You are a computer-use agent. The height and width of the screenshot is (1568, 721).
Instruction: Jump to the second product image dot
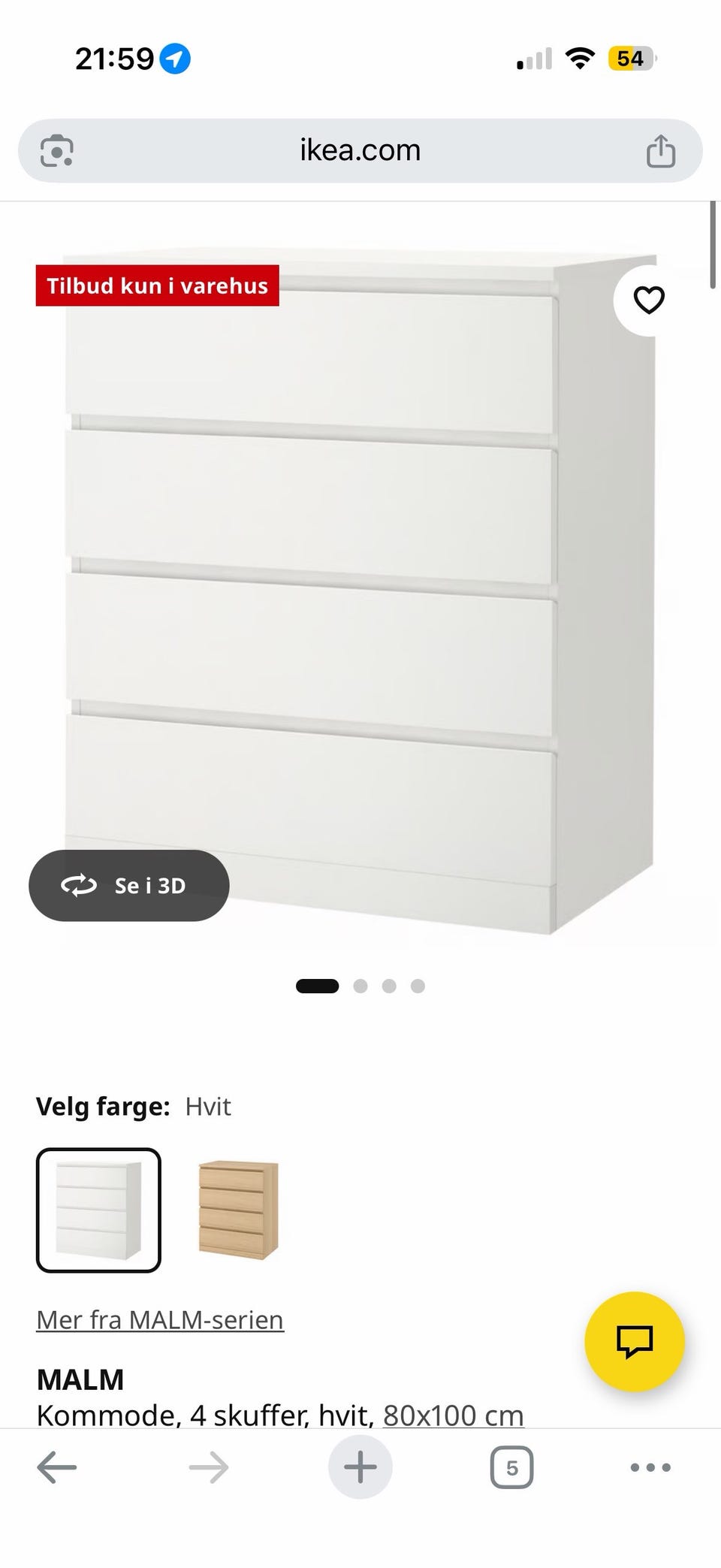[x=360, y=986]
